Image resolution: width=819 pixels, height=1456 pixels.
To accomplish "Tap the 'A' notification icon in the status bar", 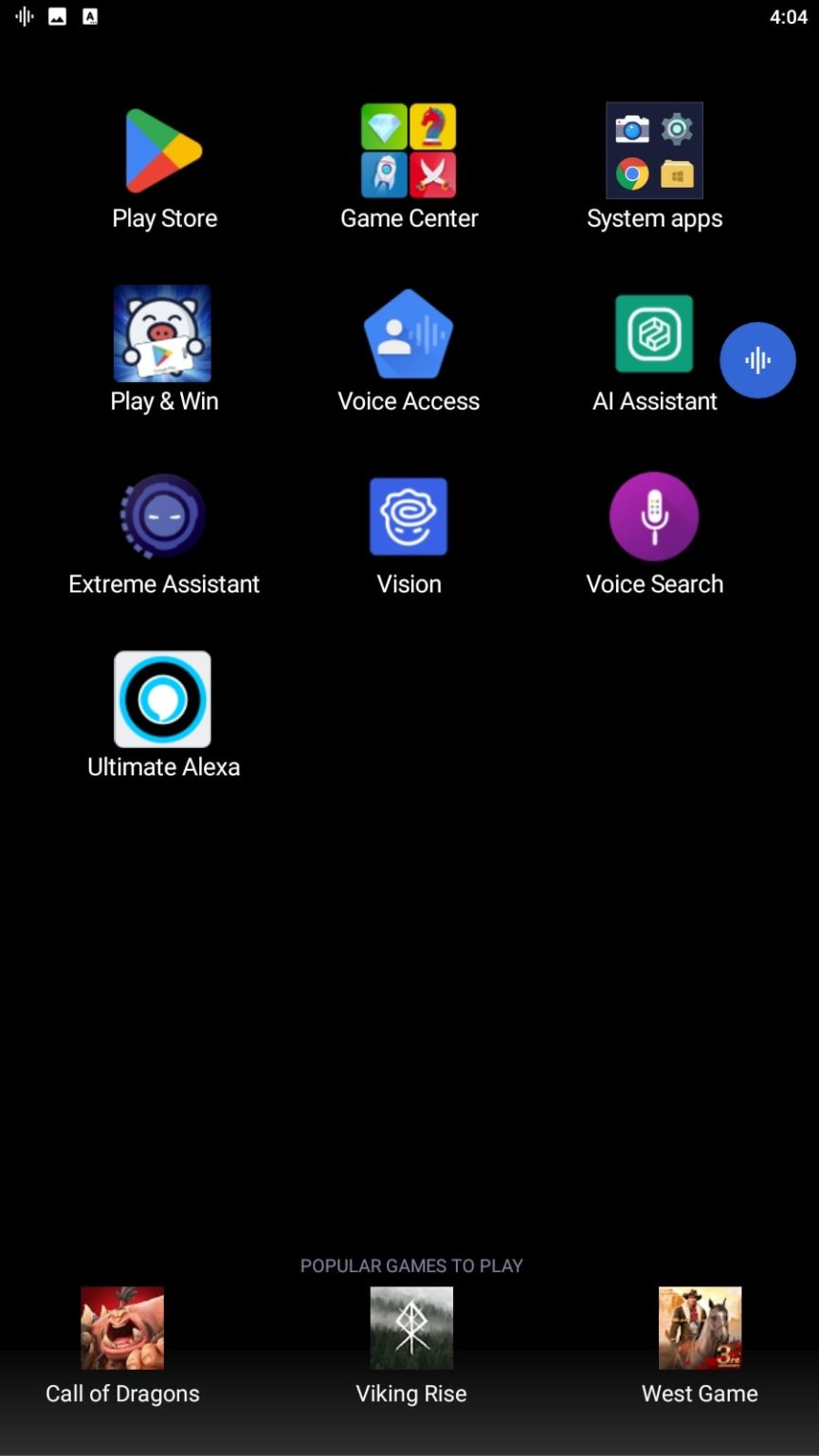I will click(x=91, y=16).
